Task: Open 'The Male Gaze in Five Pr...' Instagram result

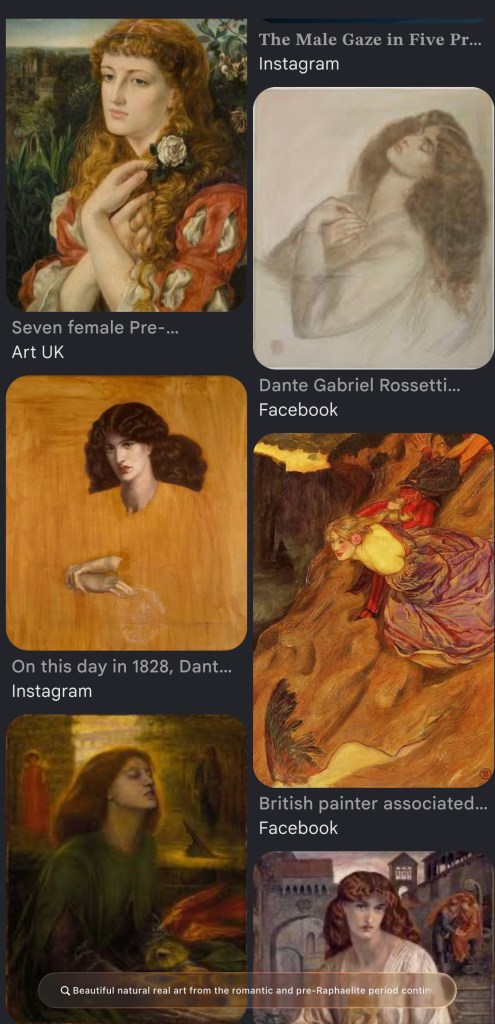Action: click(x=370, y=39)
